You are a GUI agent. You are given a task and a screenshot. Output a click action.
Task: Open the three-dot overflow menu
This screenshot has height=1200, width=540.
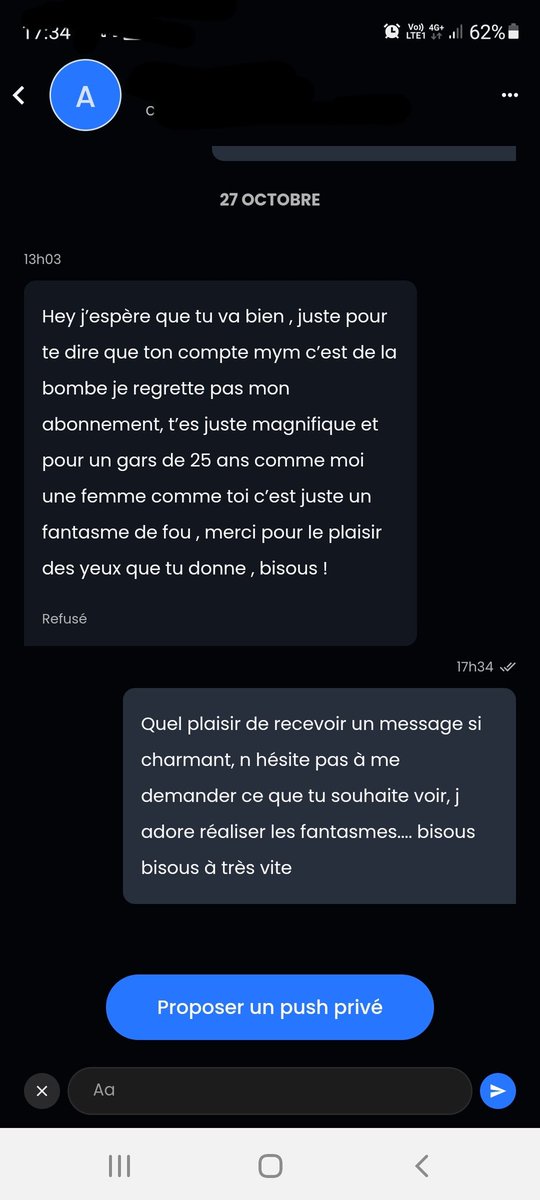point(510,95)
